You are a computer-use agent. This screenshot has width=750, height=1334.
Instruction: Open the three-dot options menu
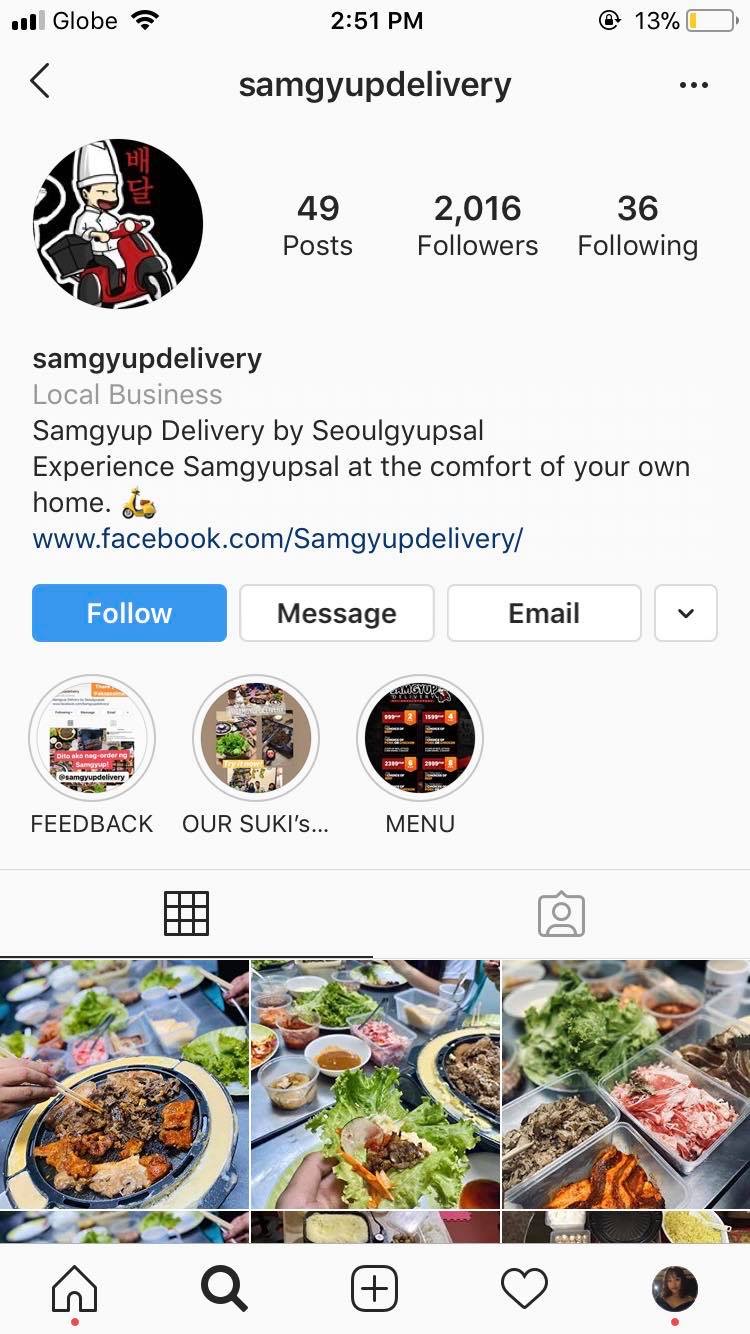coord(693,85)
